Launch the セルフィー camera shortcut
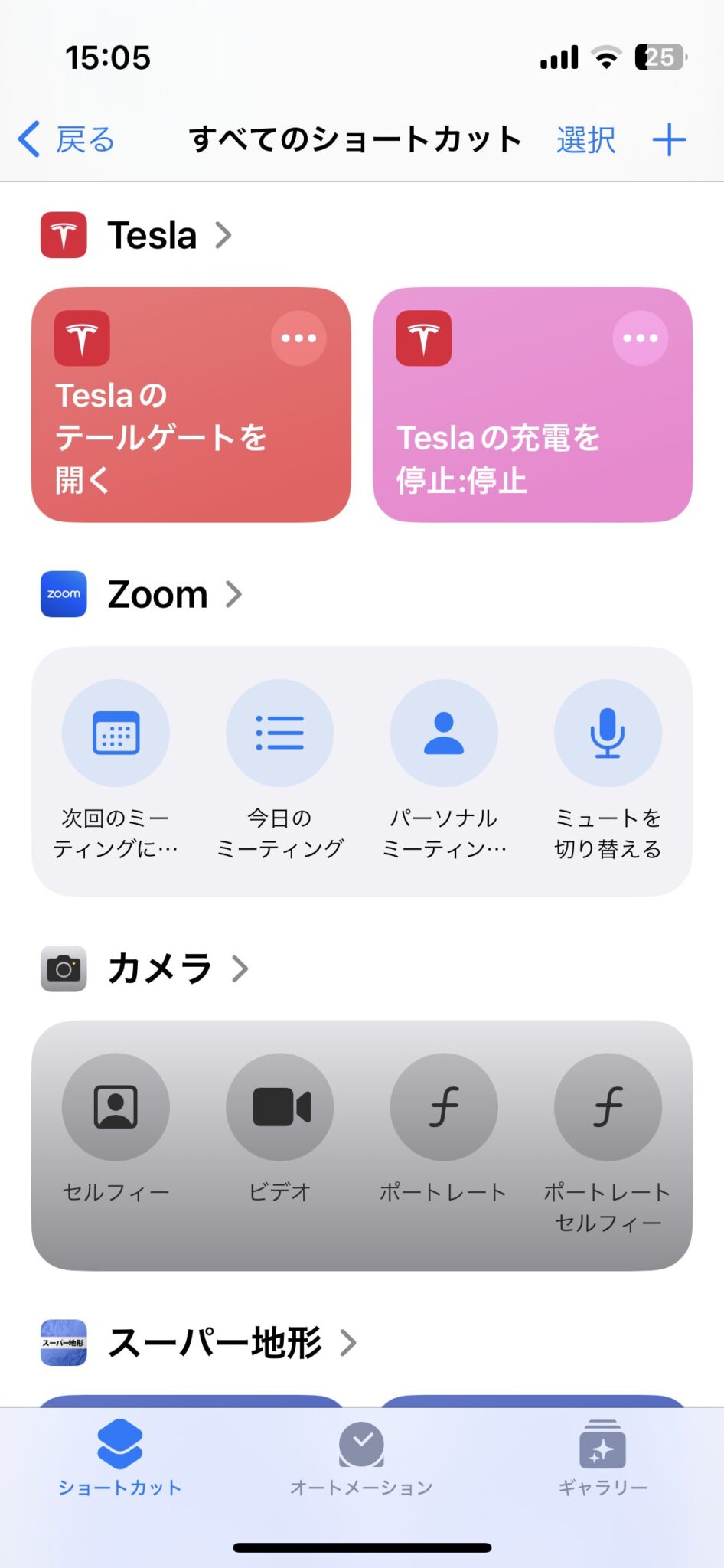The height and width of the screenshot is (1568, 724). 116,1107
